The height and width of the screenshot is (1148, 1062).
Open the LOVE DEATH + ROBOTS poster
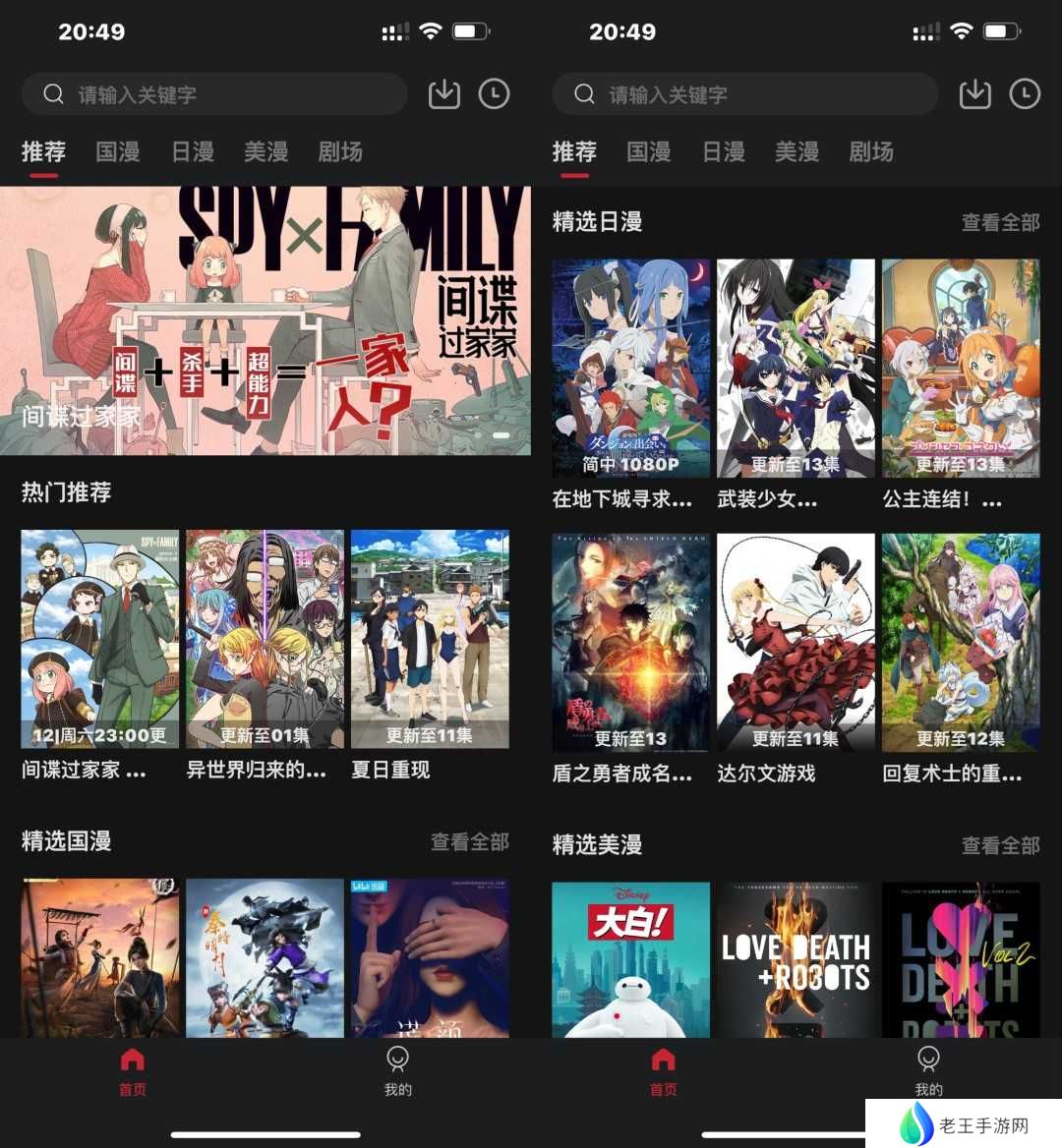795,958
